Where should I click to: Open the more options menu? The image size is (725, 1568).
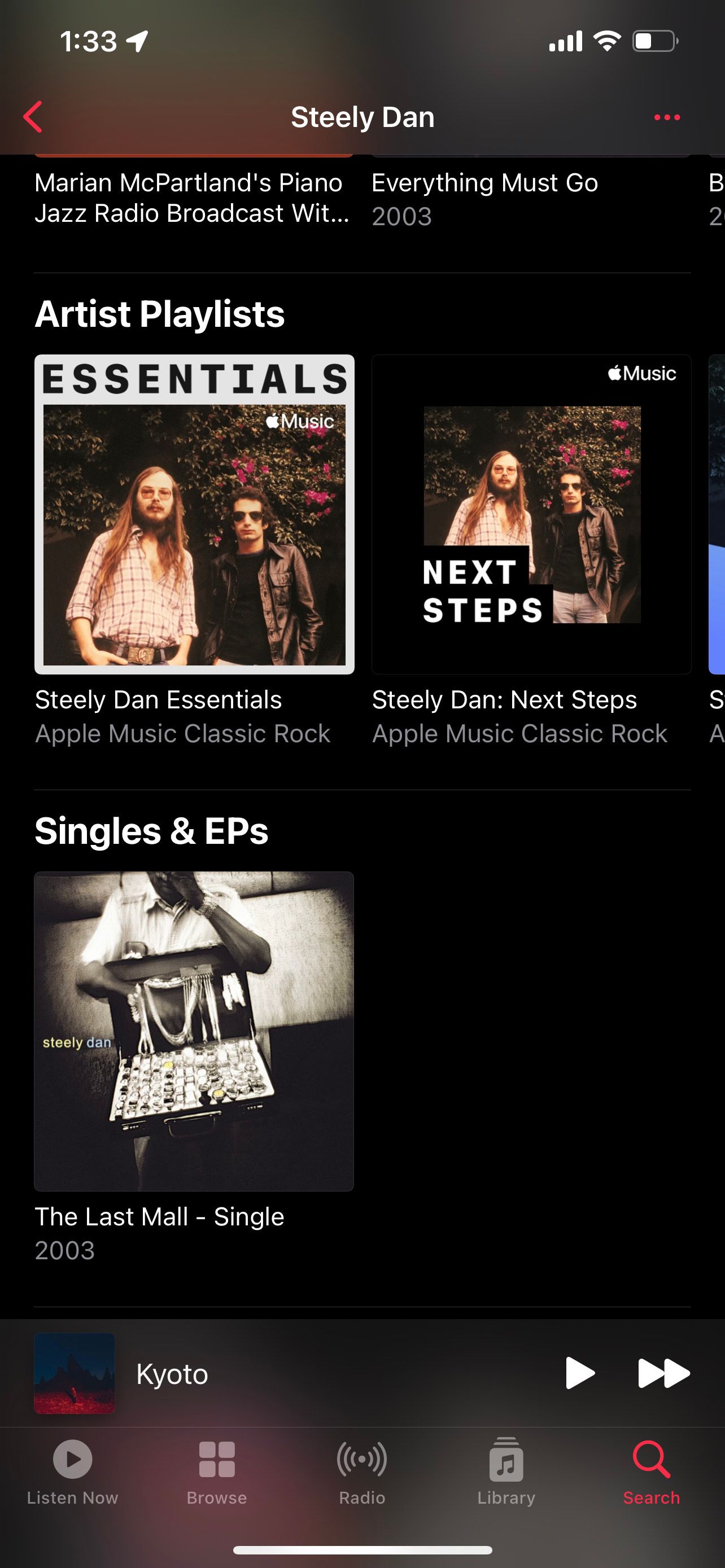667,117
